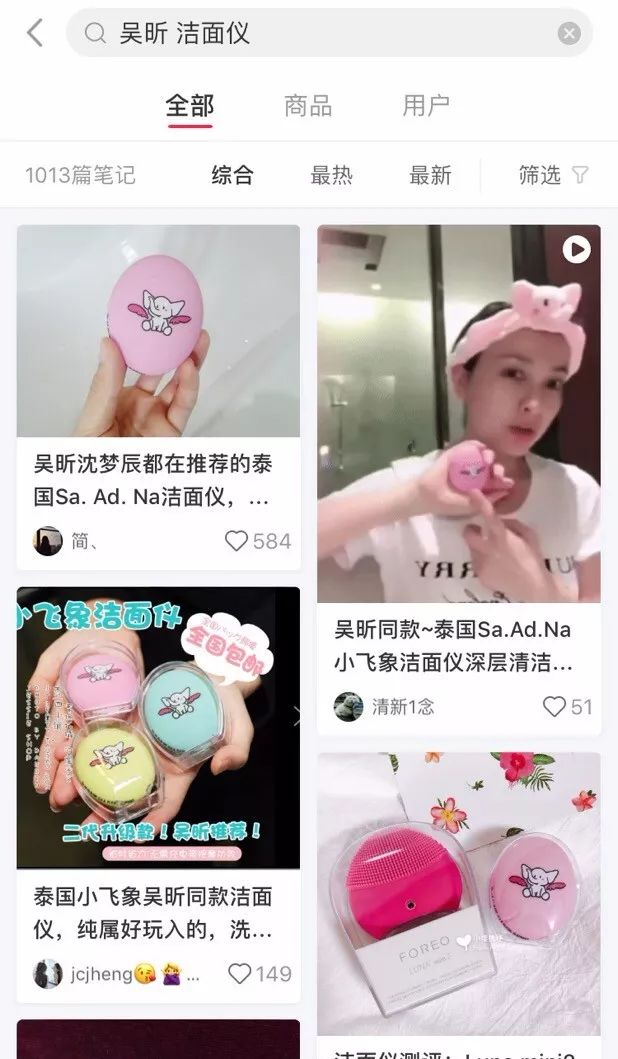Like the note by 清新1念

point(555,707)
